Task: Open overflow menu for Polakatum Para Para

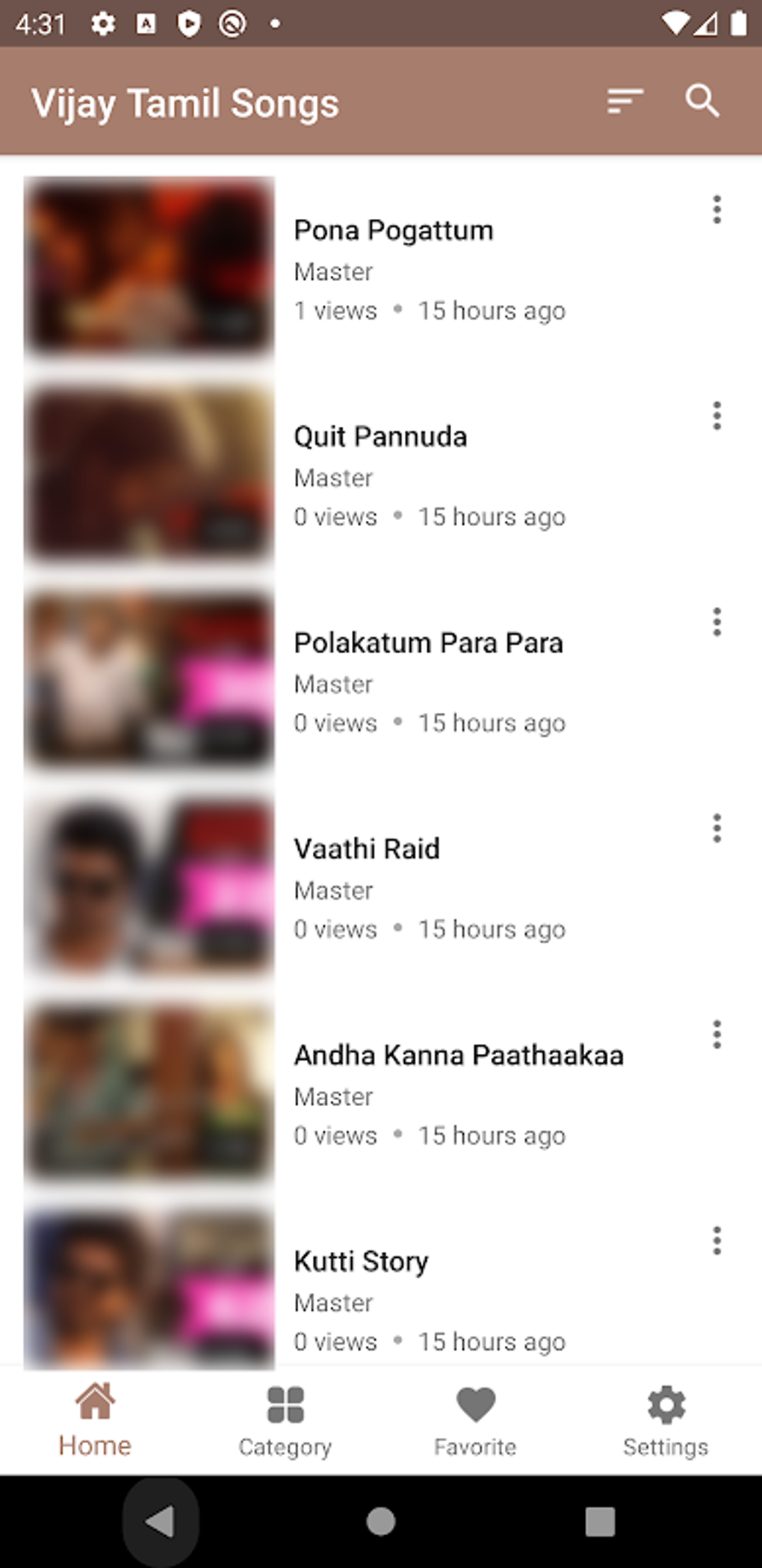Action: (x=716, y=623)
